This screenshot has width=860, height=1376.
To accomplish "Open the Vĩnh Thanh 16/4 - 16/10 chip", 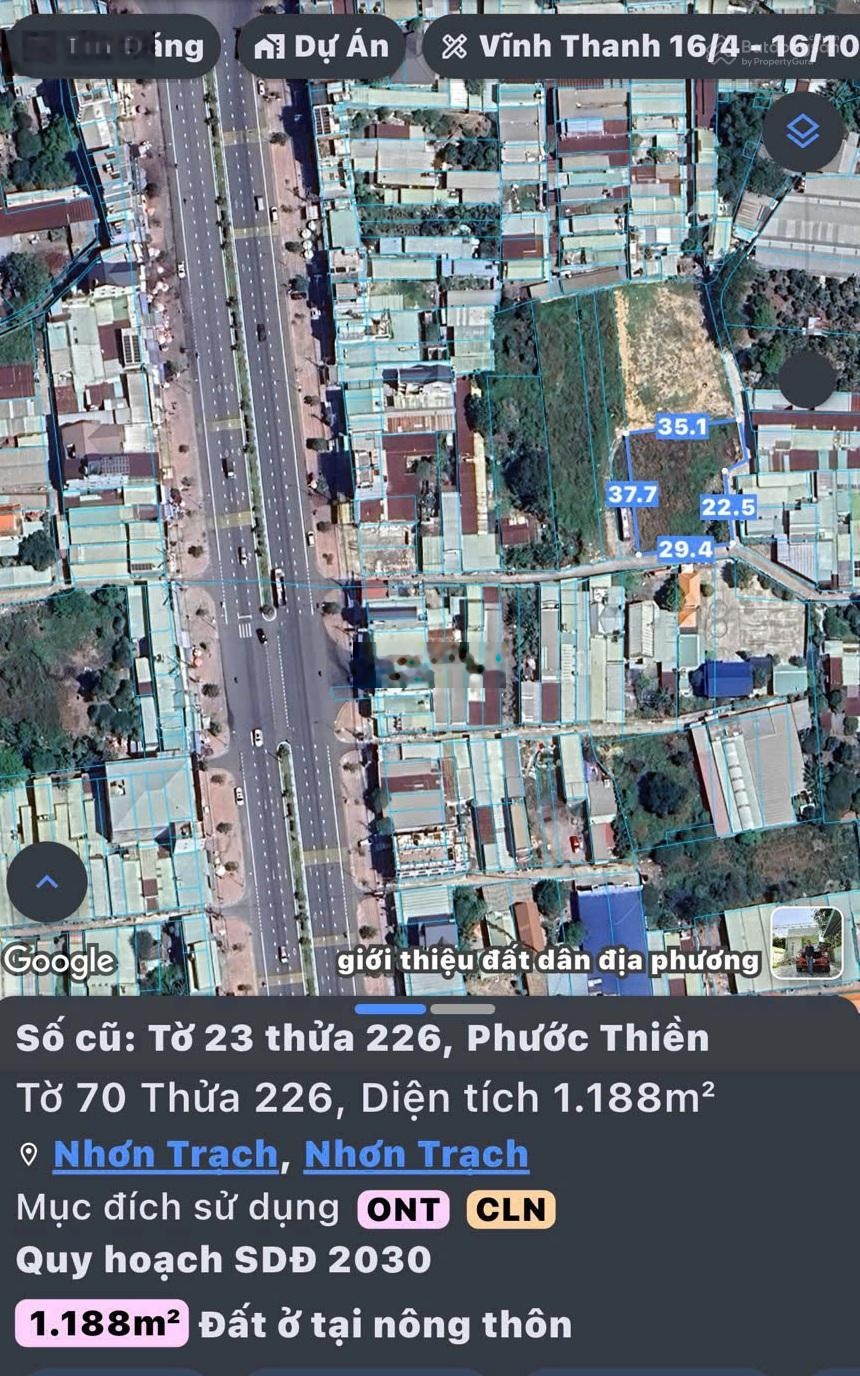I will [x=640, y=46].
